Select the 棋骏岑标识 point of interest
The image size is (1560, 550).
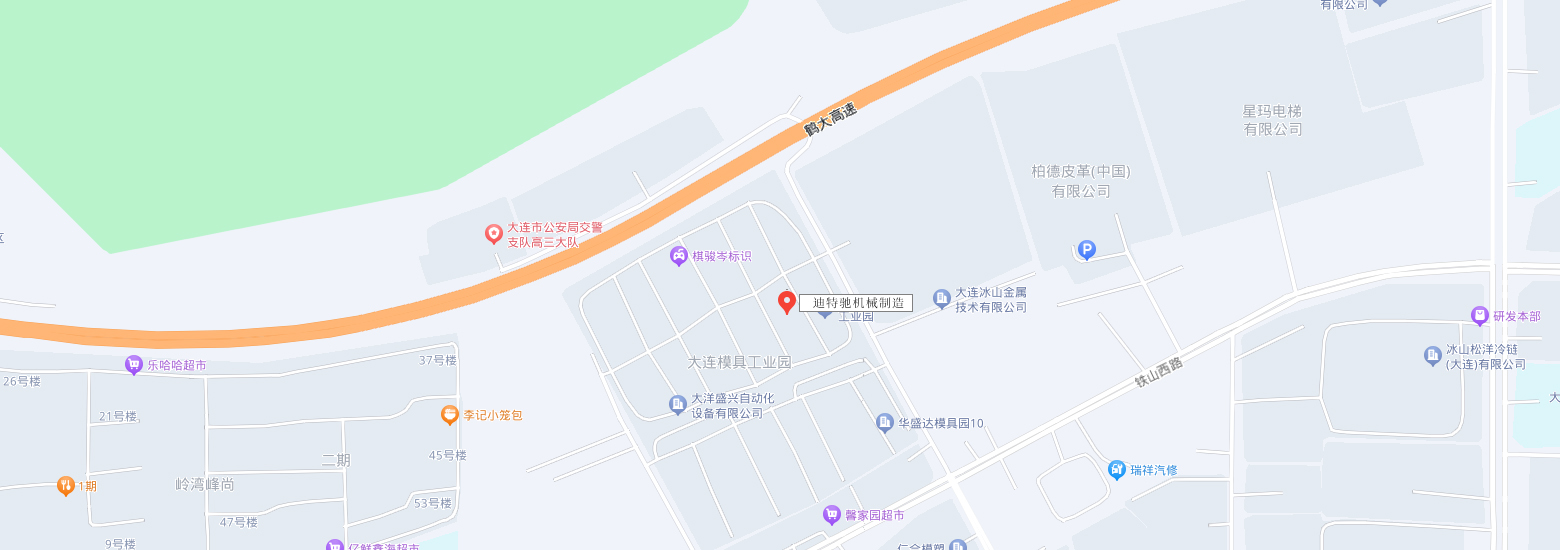[679, 256]
